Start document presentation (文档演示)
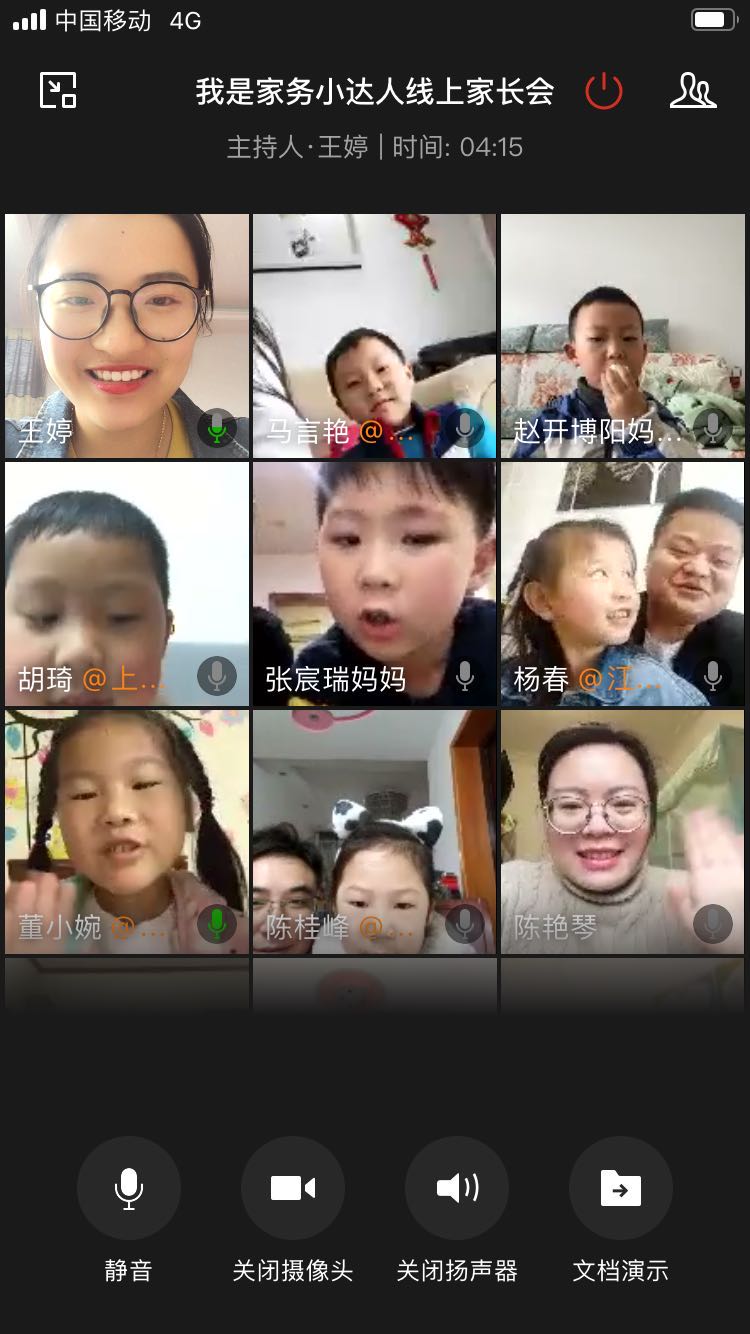The width and height of the screenshot is (750, 1334). click(621, 1188)
